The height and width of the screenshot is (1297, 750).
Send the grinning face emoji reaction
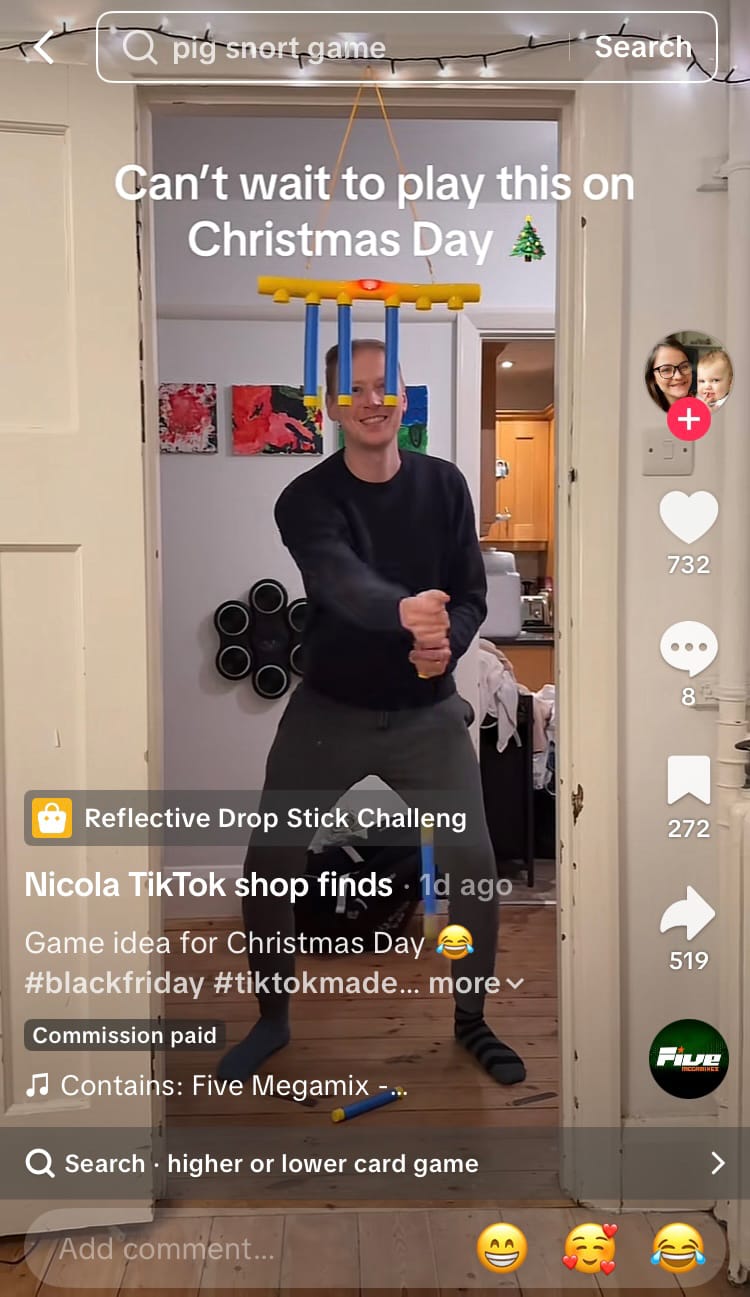tap(501, 1248)
